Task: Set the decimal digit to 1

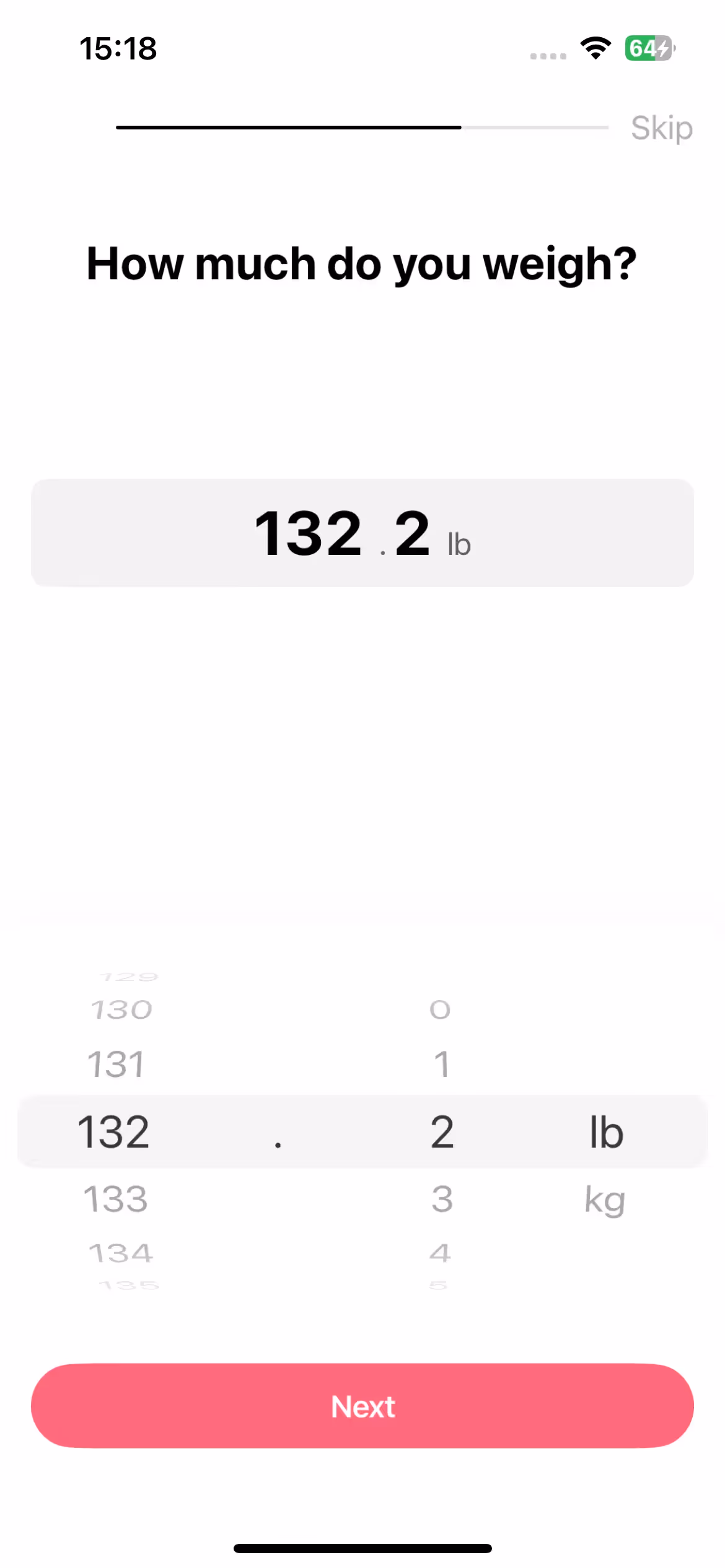Action: click(x=441, y=1065)
